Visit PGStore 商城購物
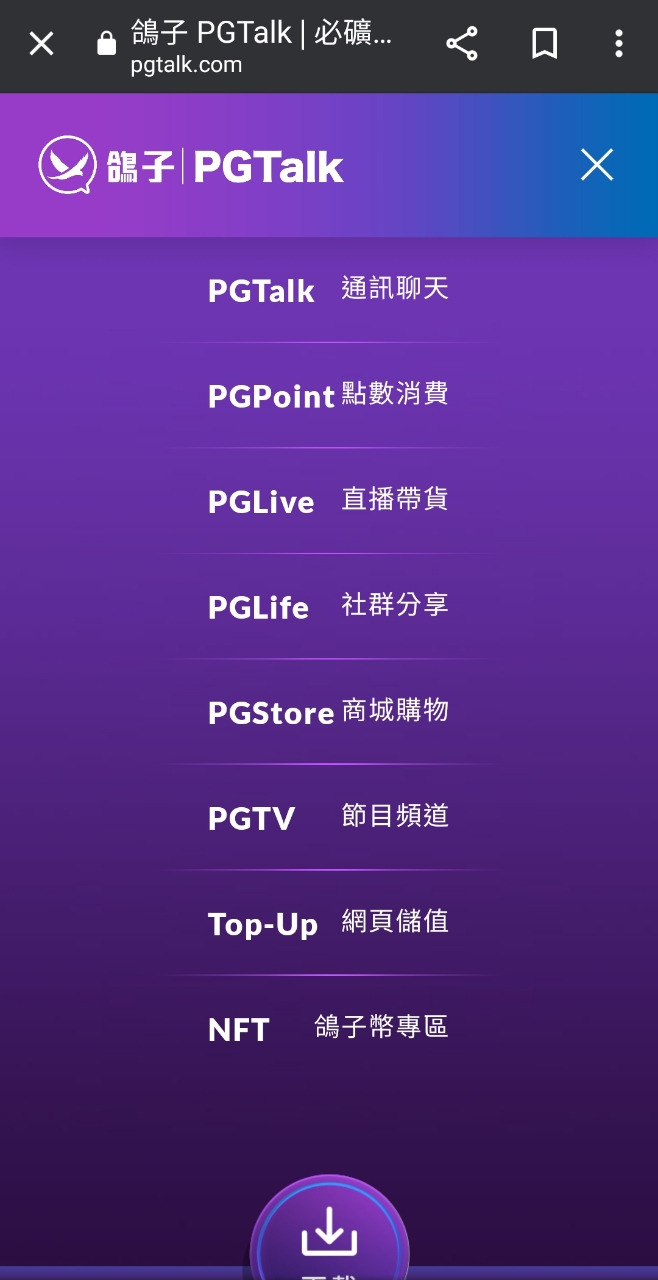 [328, 713]
